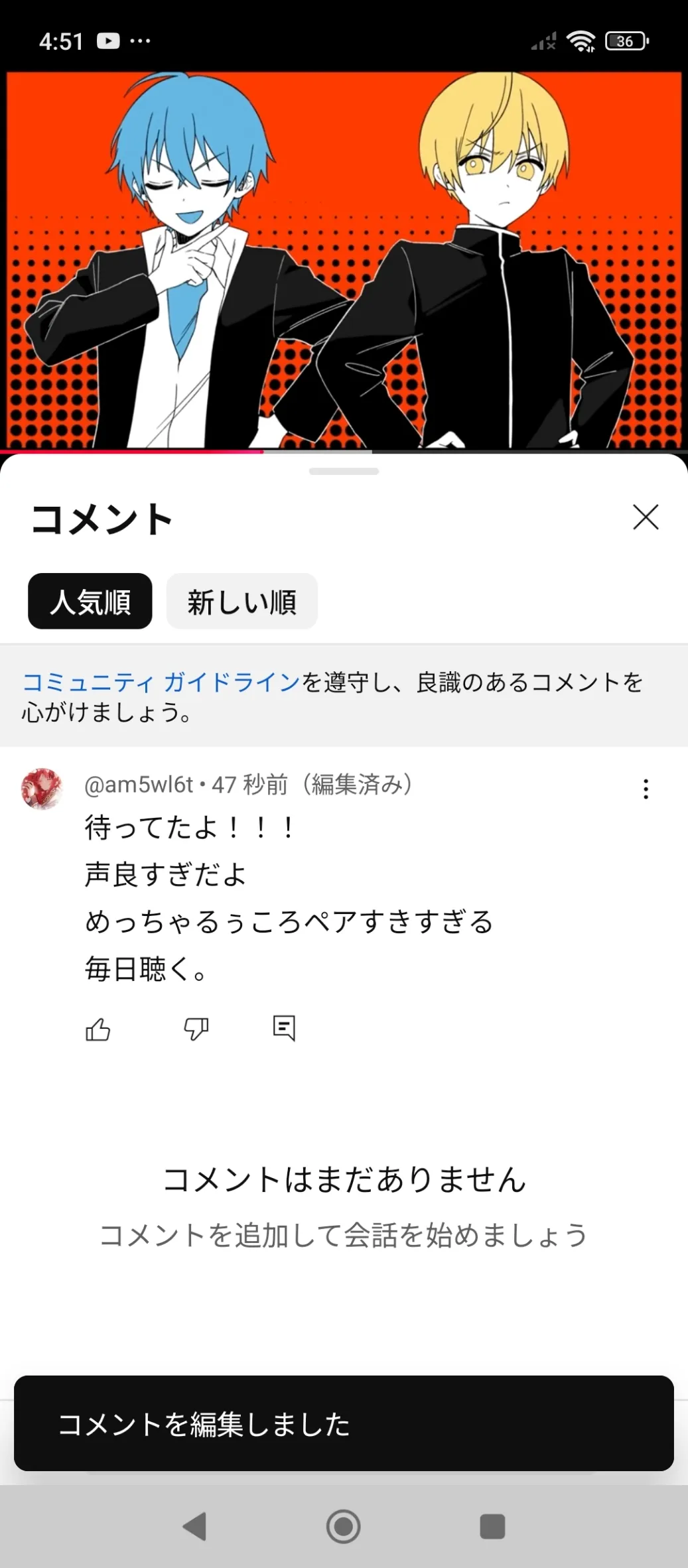Go back using the system back button
The image size is (688, 1568).
click(x=195, y=1526)
